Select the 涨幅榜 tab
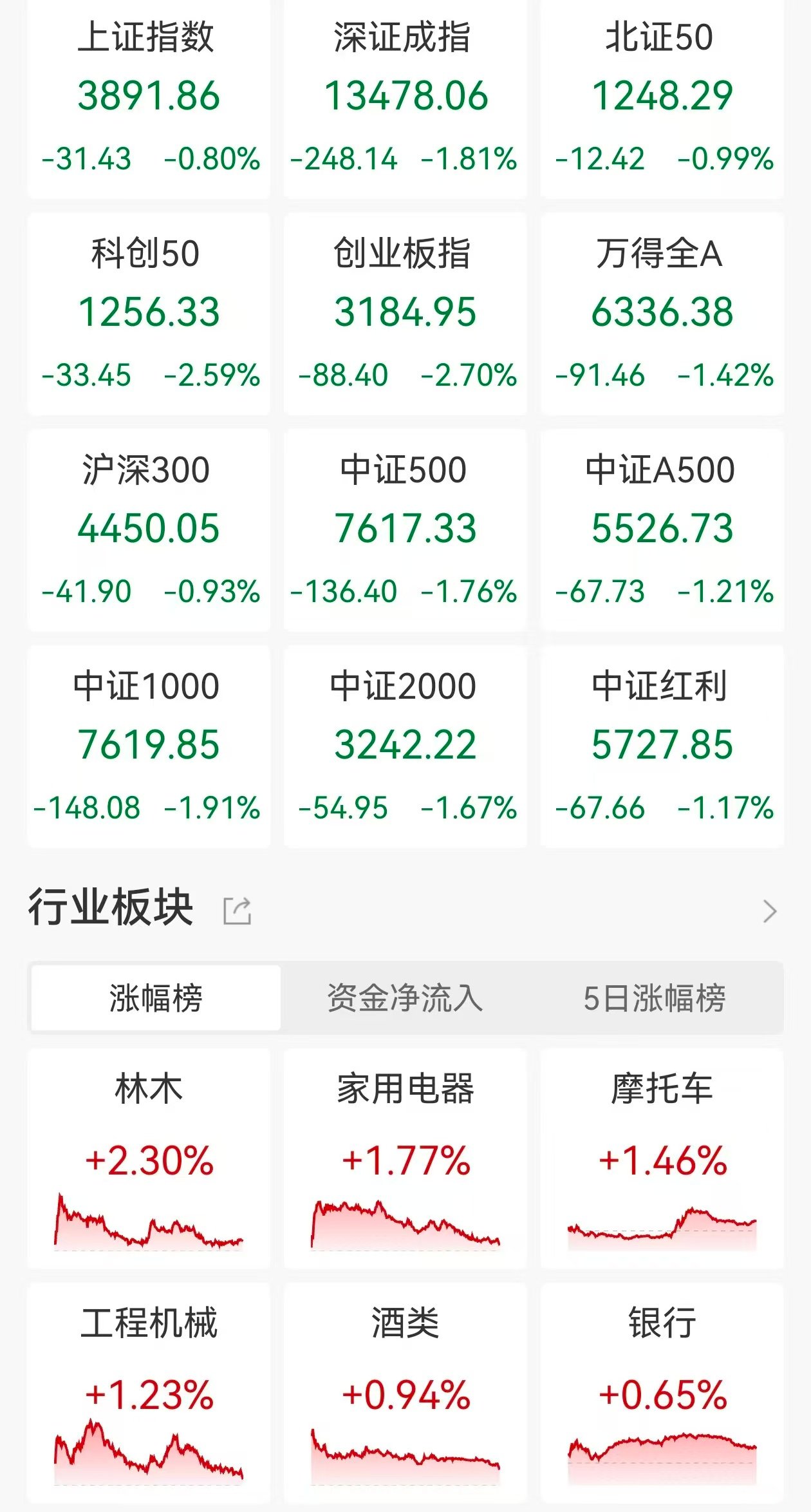The image size is (811, 1512). (x=156, y=998)
